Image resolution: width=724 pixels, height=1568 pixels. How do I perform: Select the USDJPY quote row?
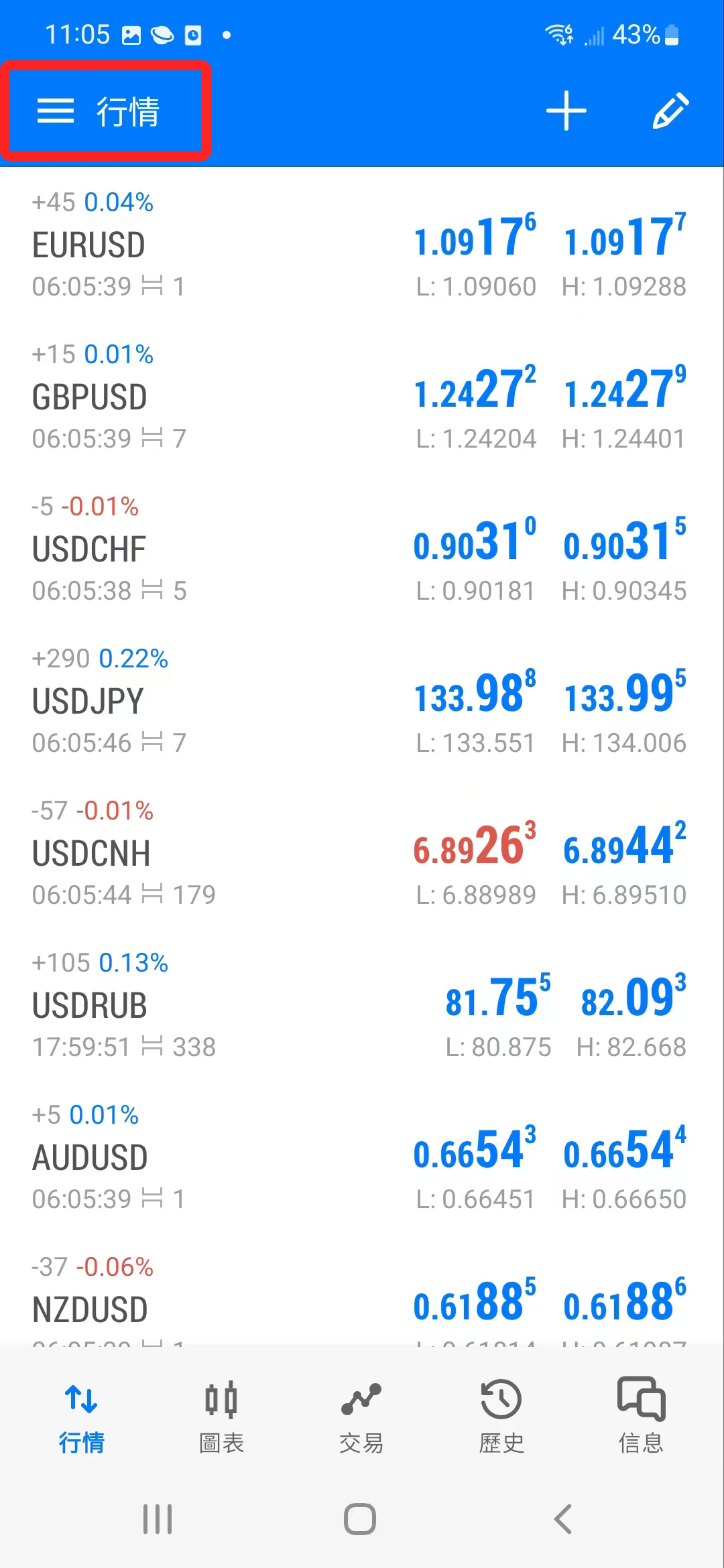[362, 702]
